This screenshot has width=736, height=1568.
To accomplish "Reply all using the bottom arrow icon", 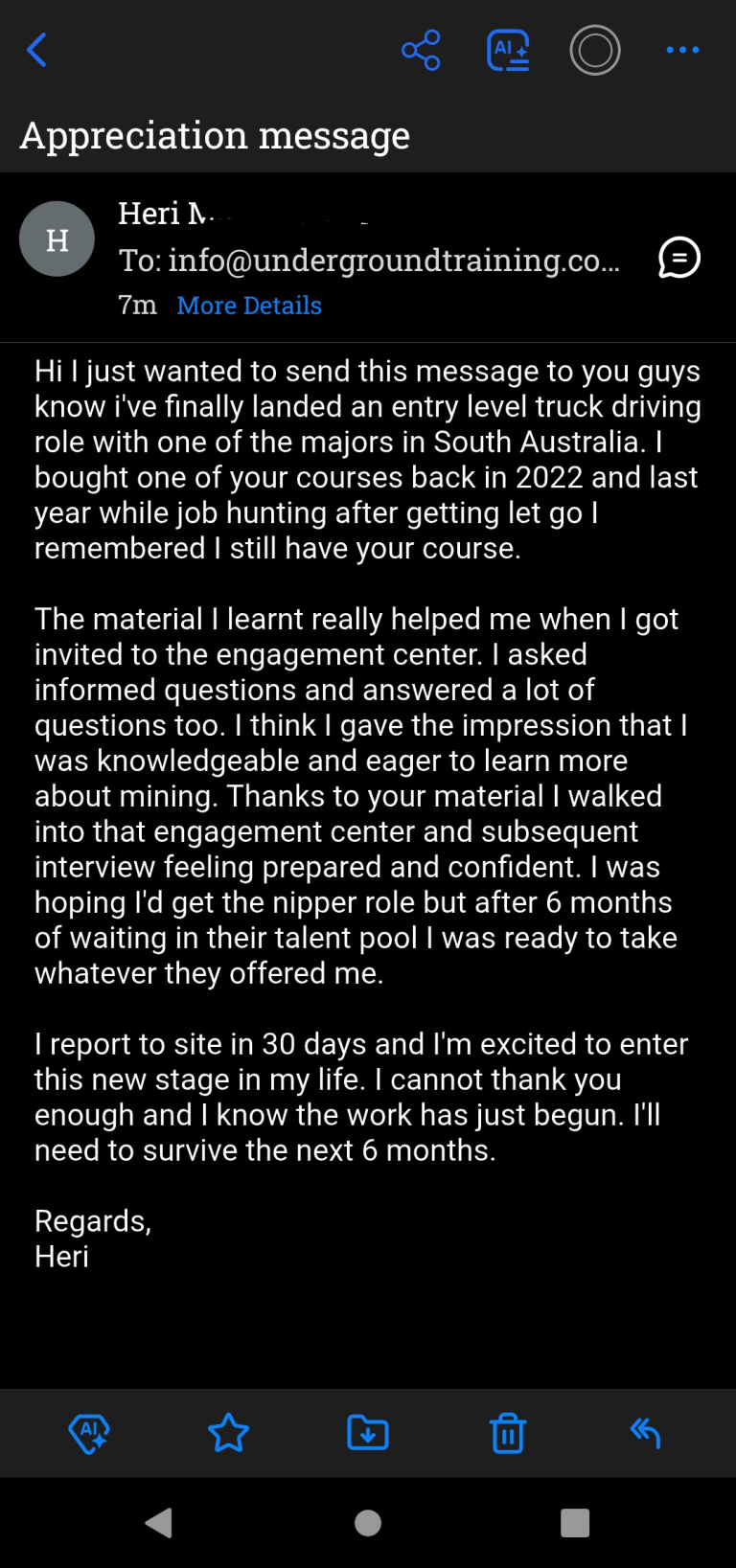I will click(x=646, y=1433).
